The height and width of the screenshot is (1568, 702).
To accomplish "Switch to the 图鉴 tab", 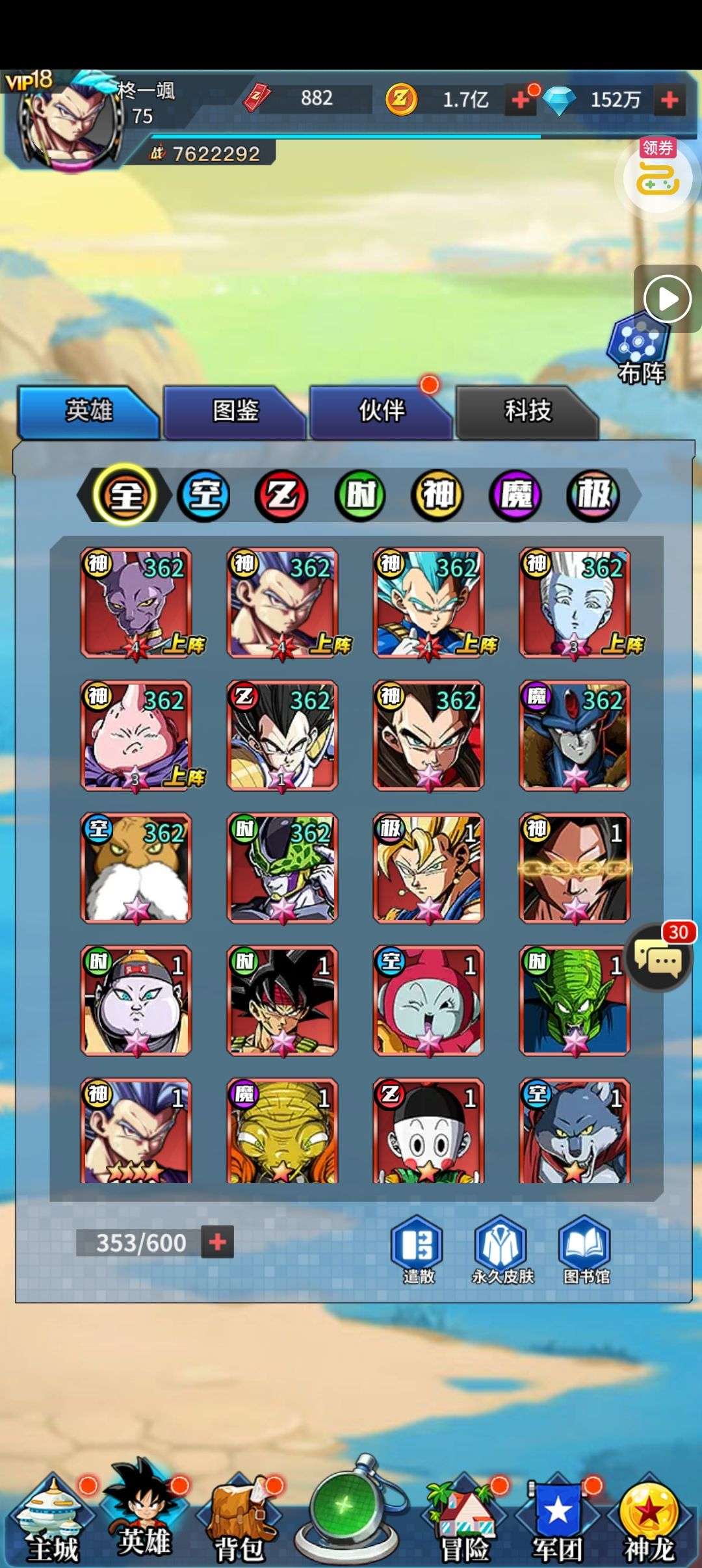I will point(234,412).
